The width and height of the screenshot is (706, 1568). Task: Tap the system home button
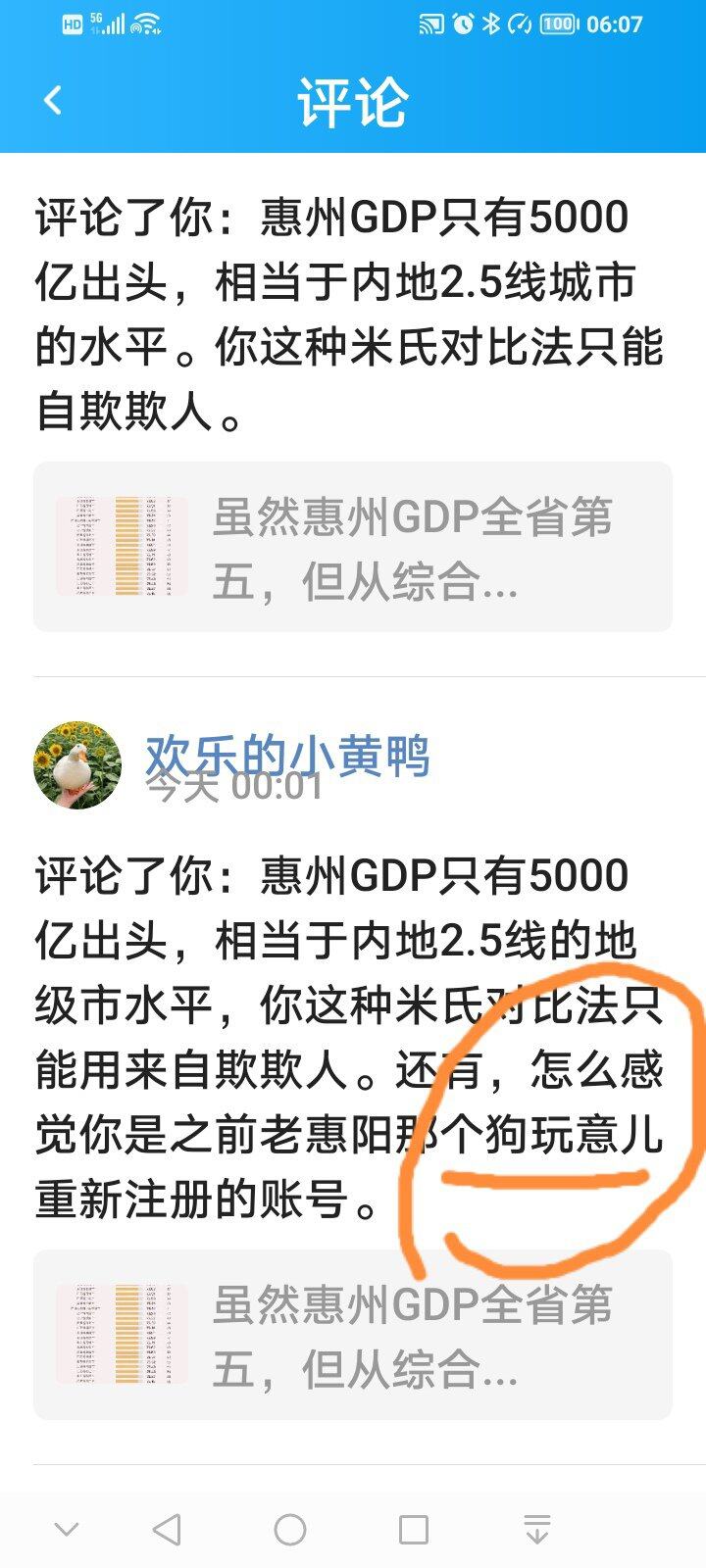pos(290,1529)
